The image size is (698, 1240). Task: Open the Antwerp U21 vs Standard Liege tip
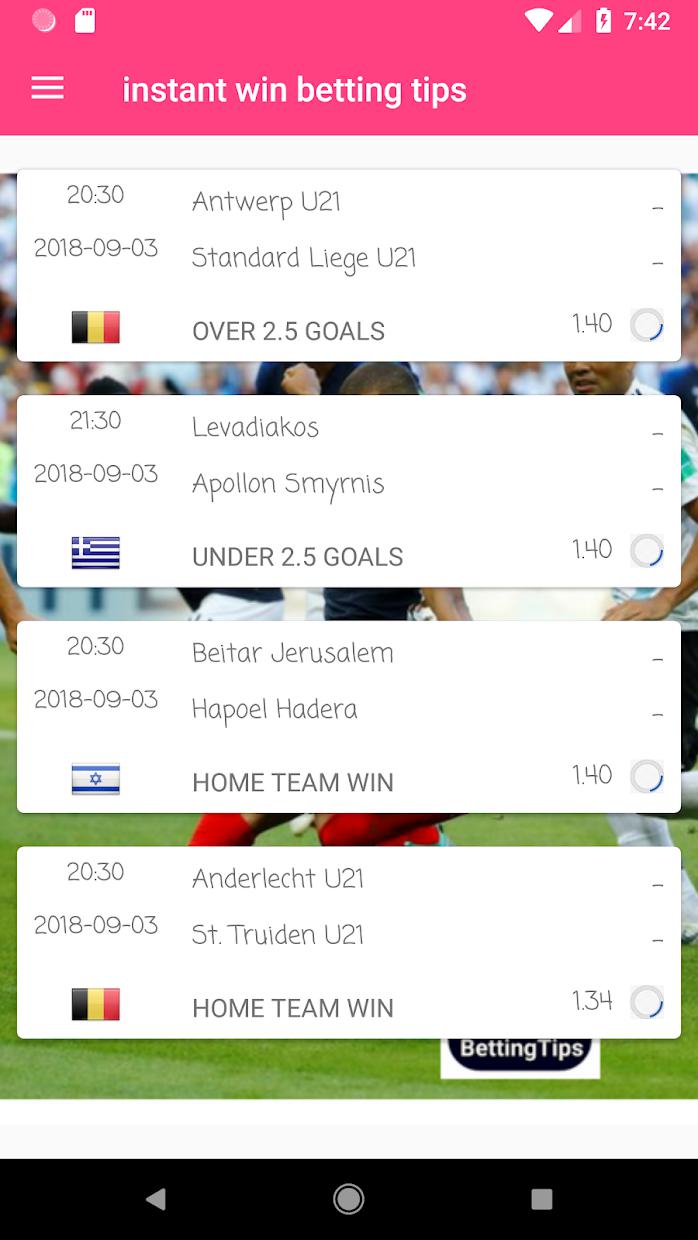pyautogui.click(x=348, y=265)
